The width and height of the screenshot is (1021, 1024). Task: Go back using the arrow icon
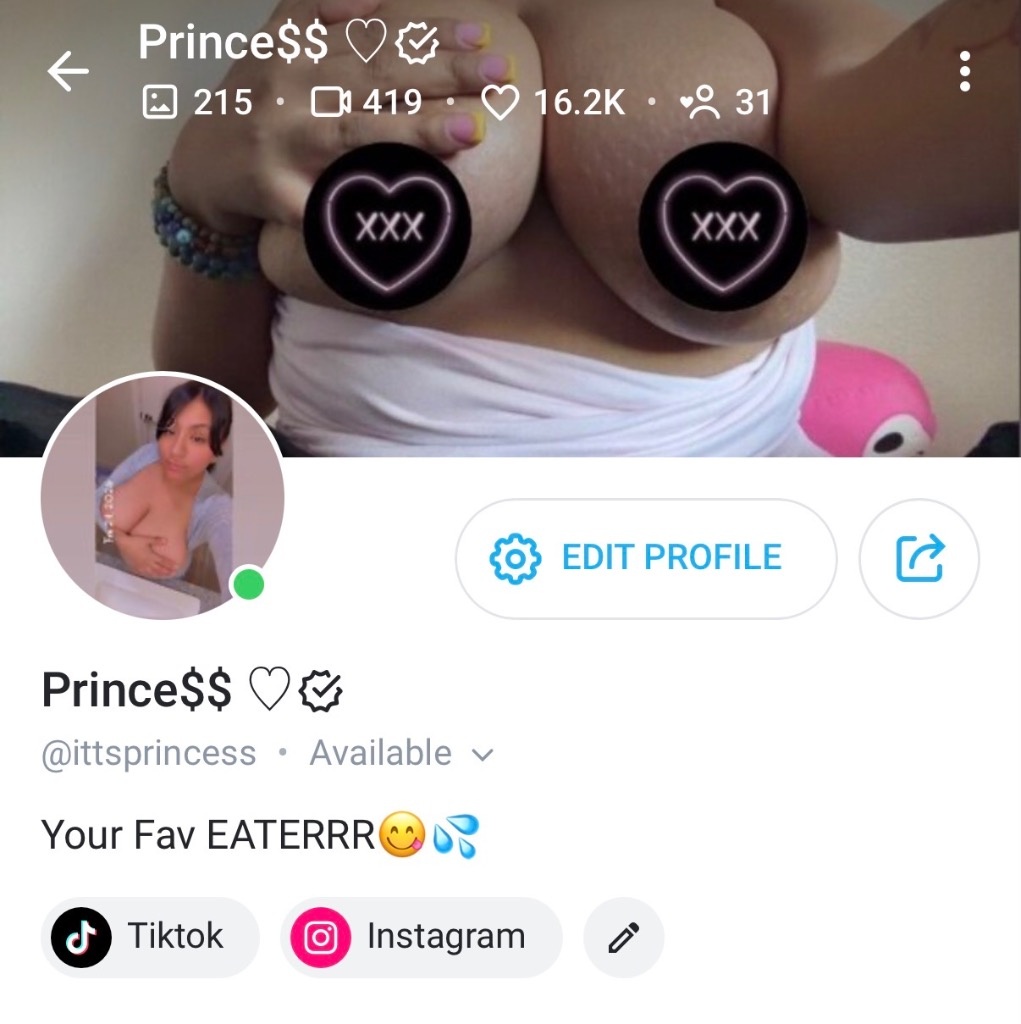(68, 71)
